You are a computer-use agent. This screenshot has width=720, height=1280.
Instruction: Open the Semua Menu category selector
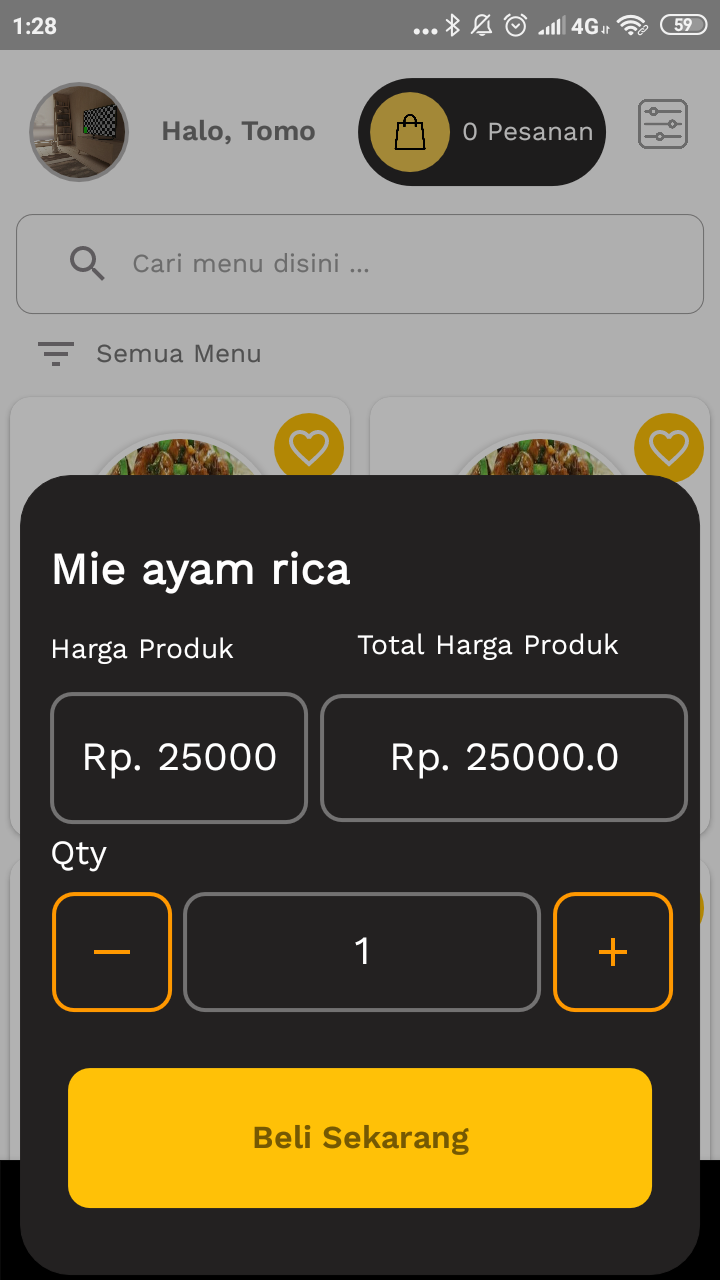(x=178, y=353)
